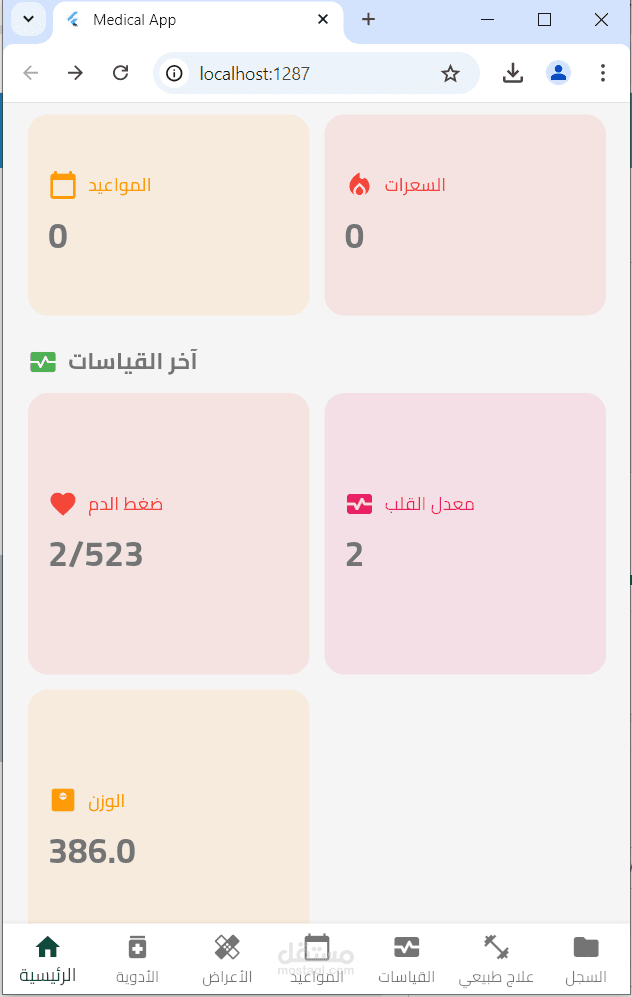
Task: Open the ضغط الدم card
Action: tap(168, 533)
